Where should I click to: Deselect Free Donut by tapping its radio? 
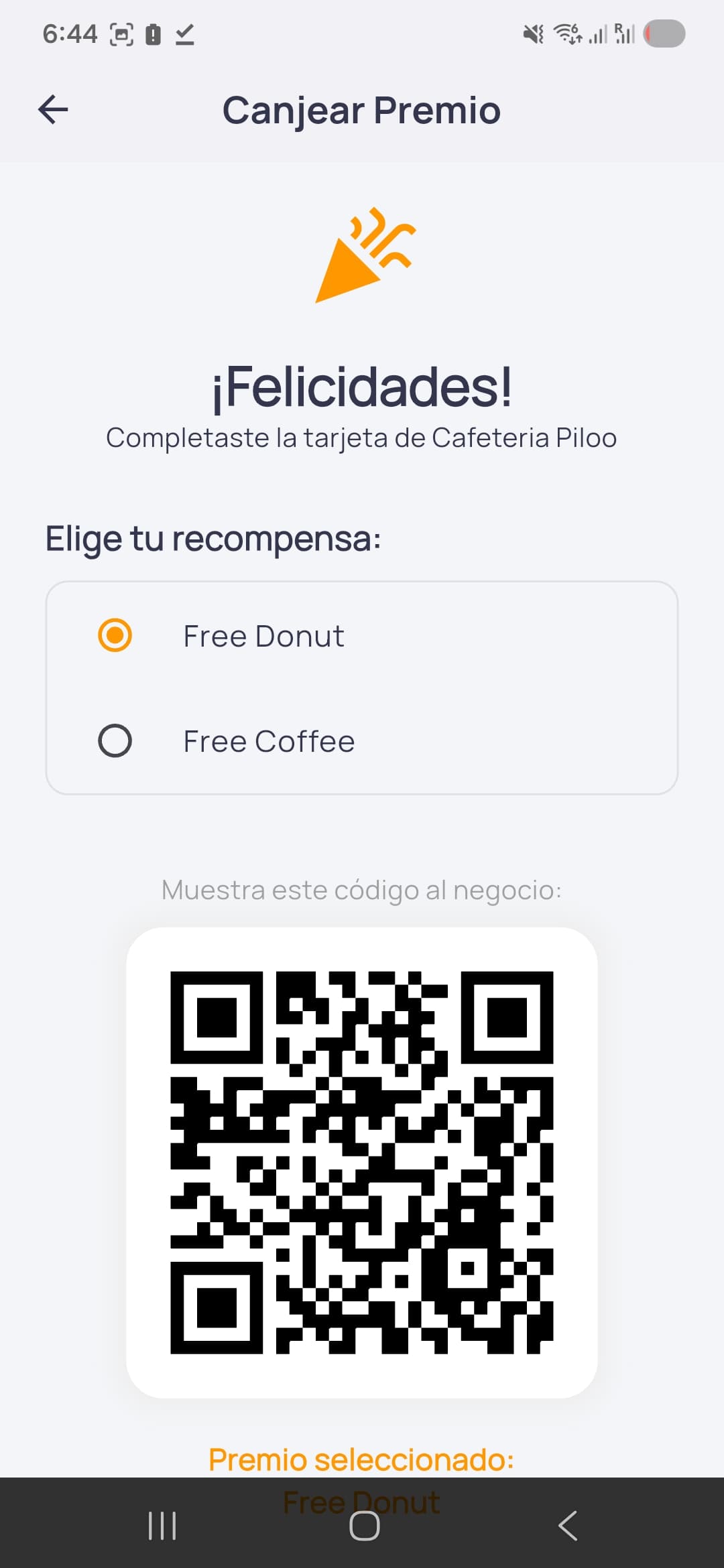(x=115, y=637)
